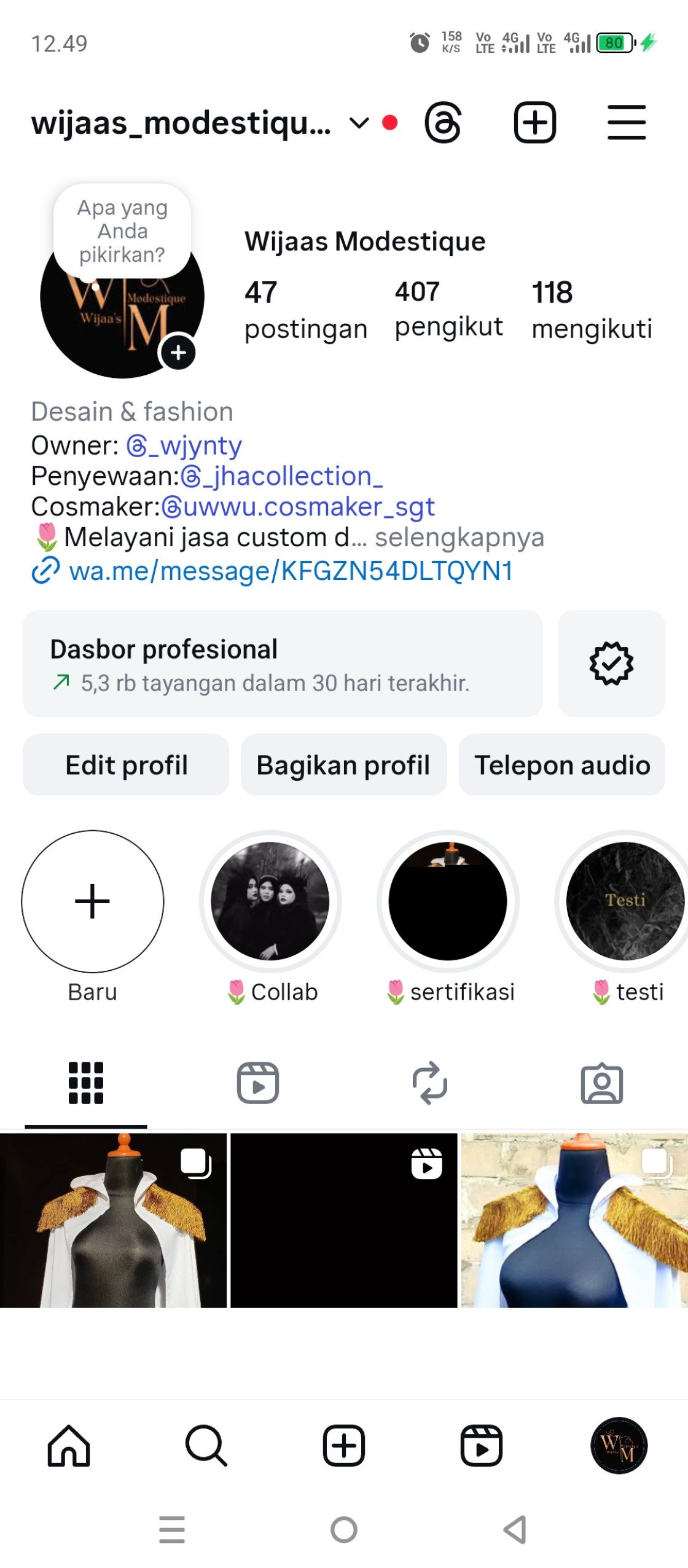Open the wa.me message link

tap(290, 571)
